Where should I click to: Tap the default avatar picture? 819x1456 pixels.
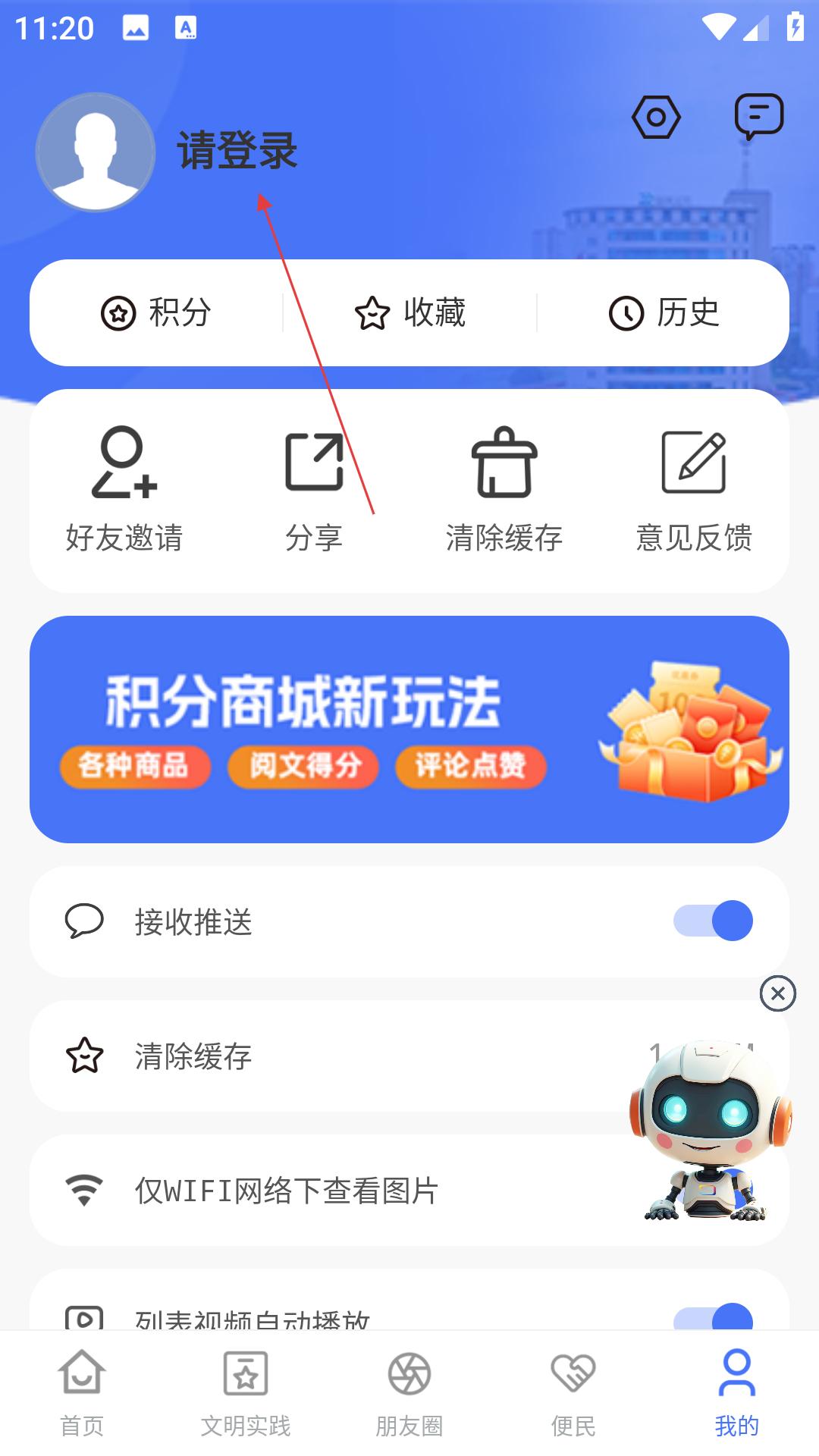(x=96, y=152)
